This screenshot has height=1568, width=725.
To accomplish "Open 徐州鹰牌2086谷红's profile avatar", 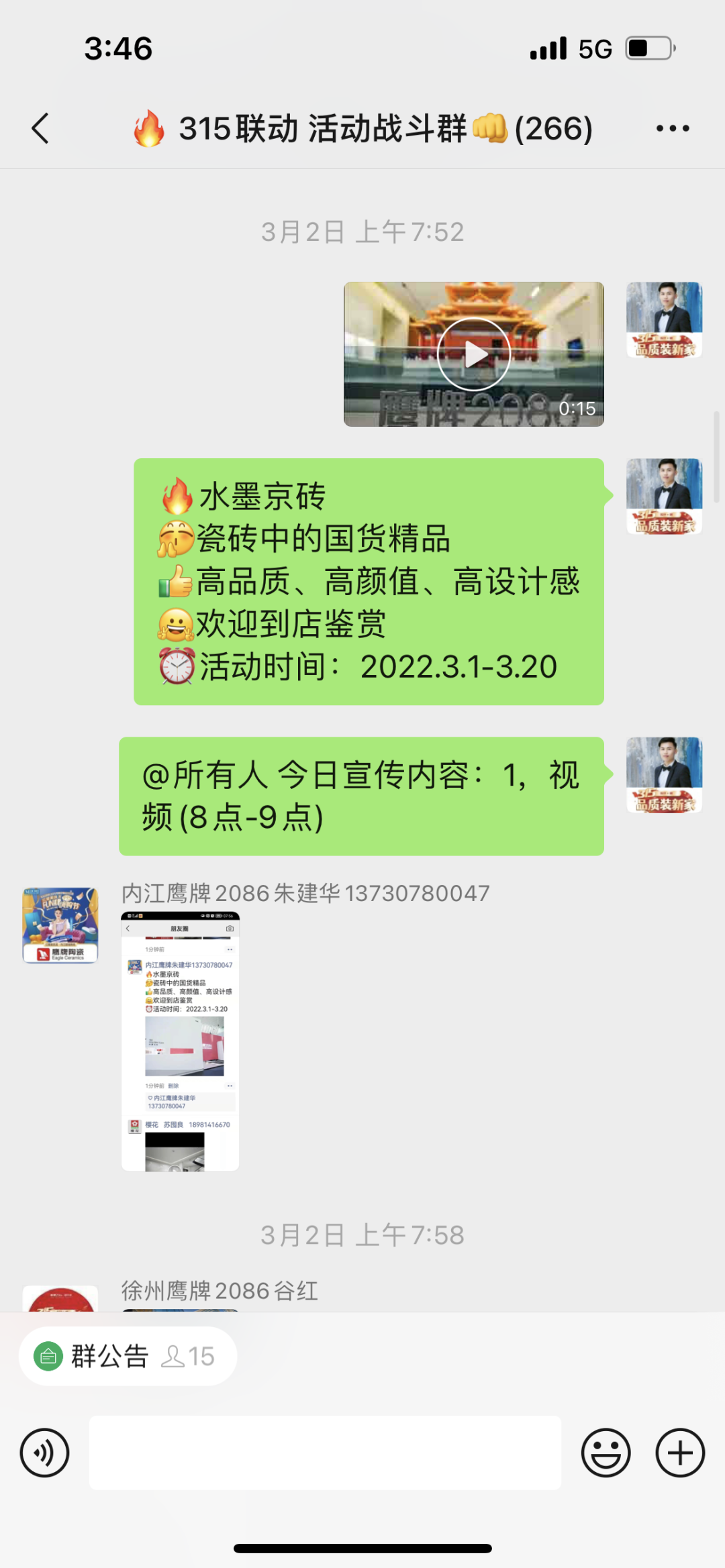I will tap(60, 1299).
